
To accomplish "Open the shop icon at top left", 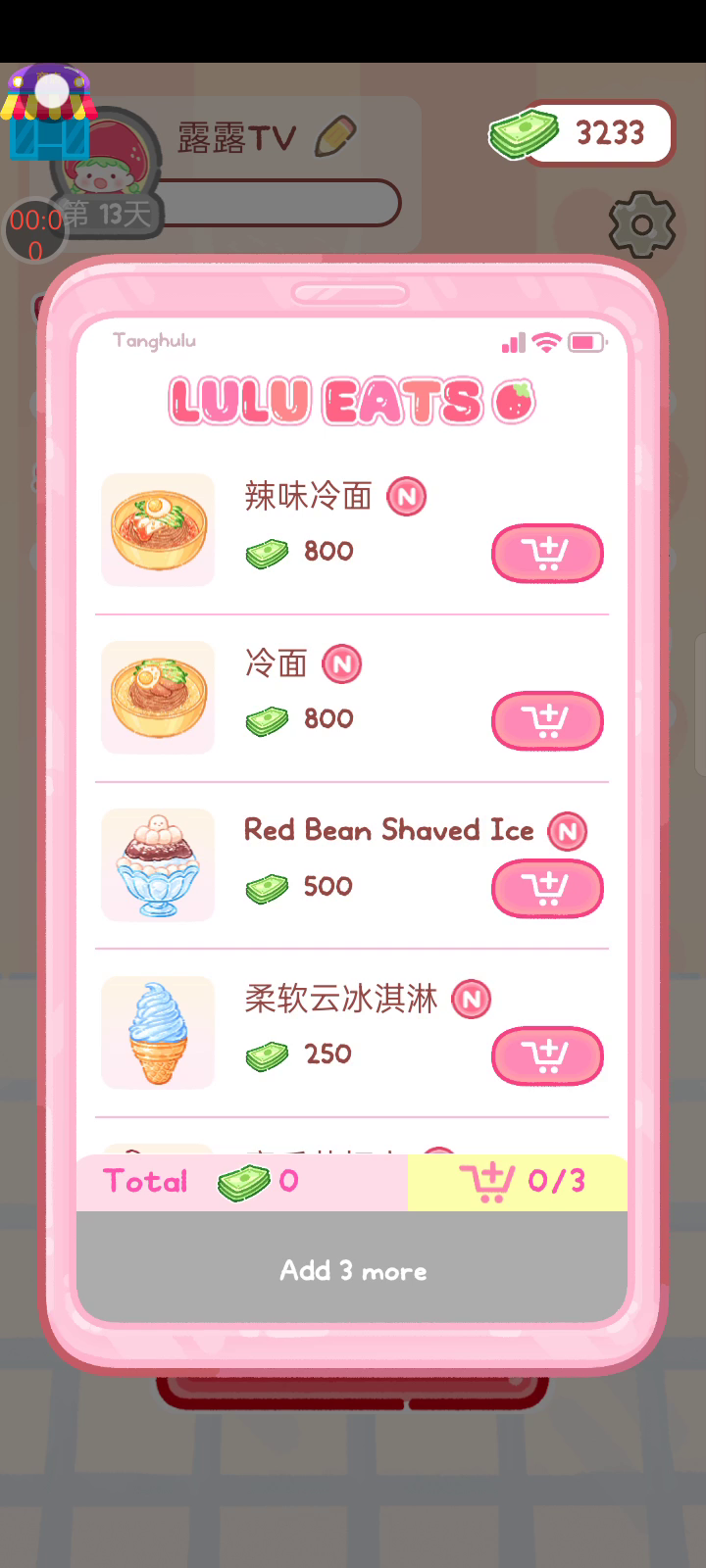I will (47, 116).
